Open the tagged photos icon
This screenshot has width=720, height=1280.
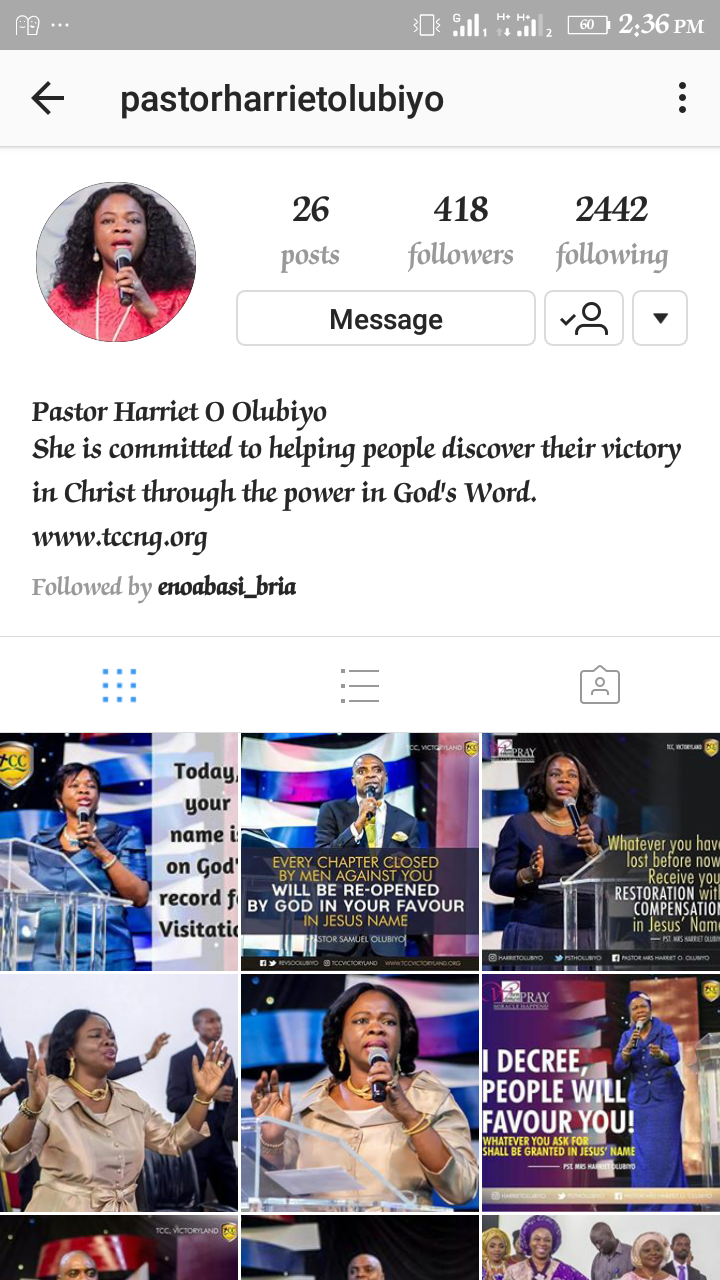600,685
